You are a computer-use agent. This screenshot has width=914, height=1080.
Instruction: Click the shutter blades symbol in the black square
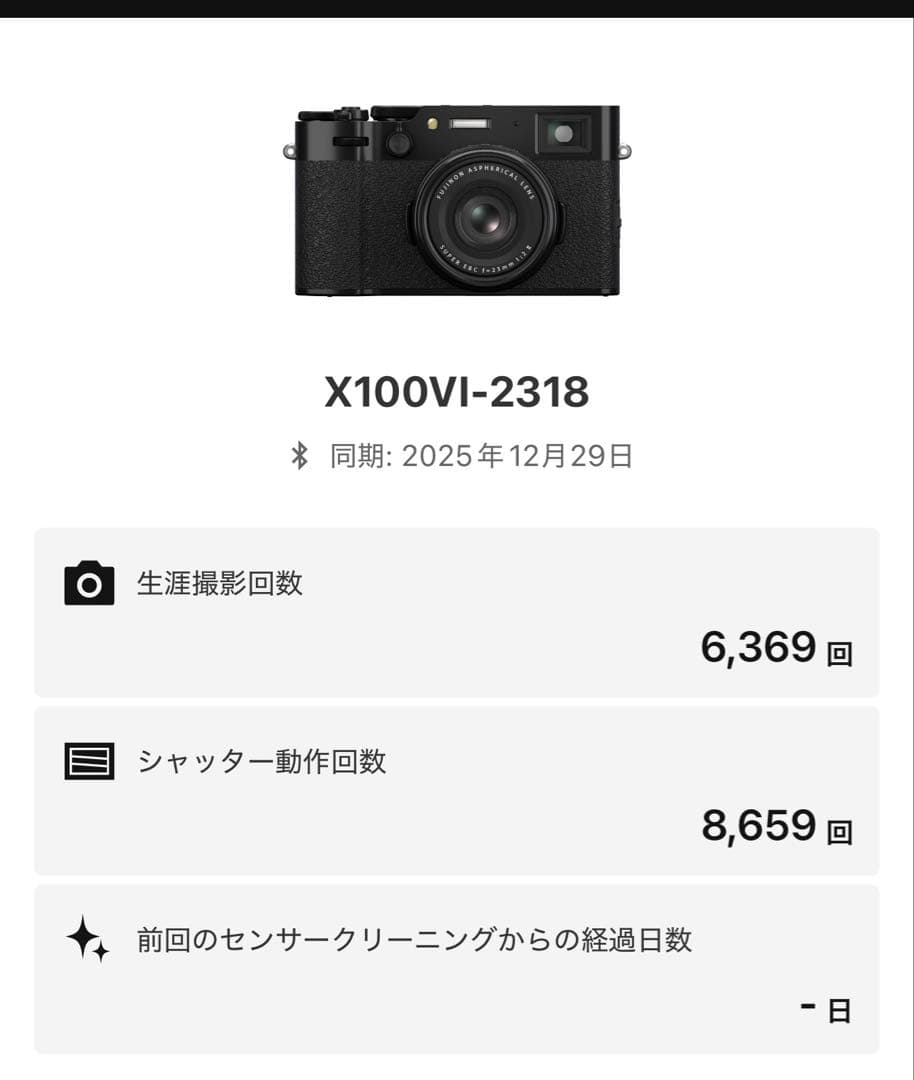tap(88, 761)
